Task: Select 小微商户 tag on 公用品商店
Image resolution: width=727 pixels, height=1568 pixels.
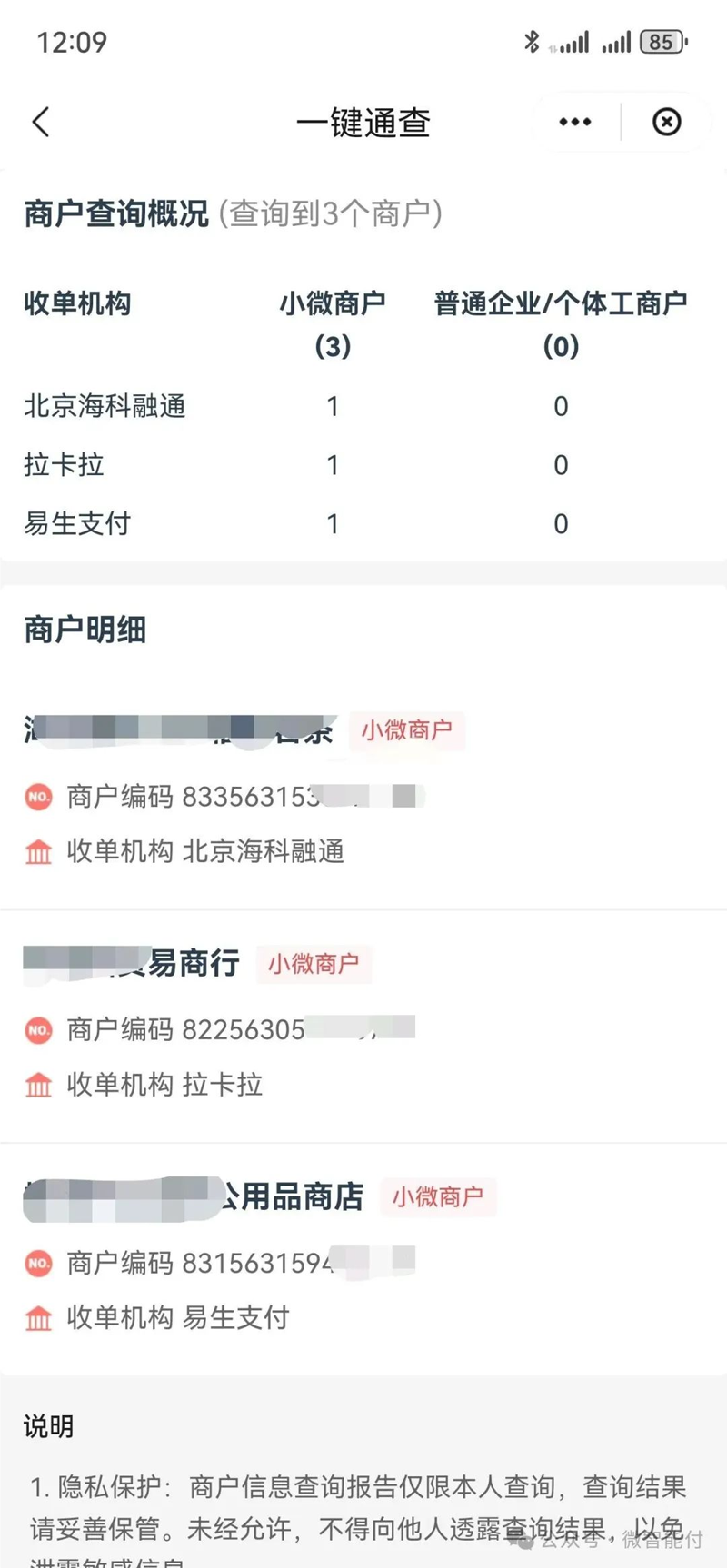Action: 439,1197
